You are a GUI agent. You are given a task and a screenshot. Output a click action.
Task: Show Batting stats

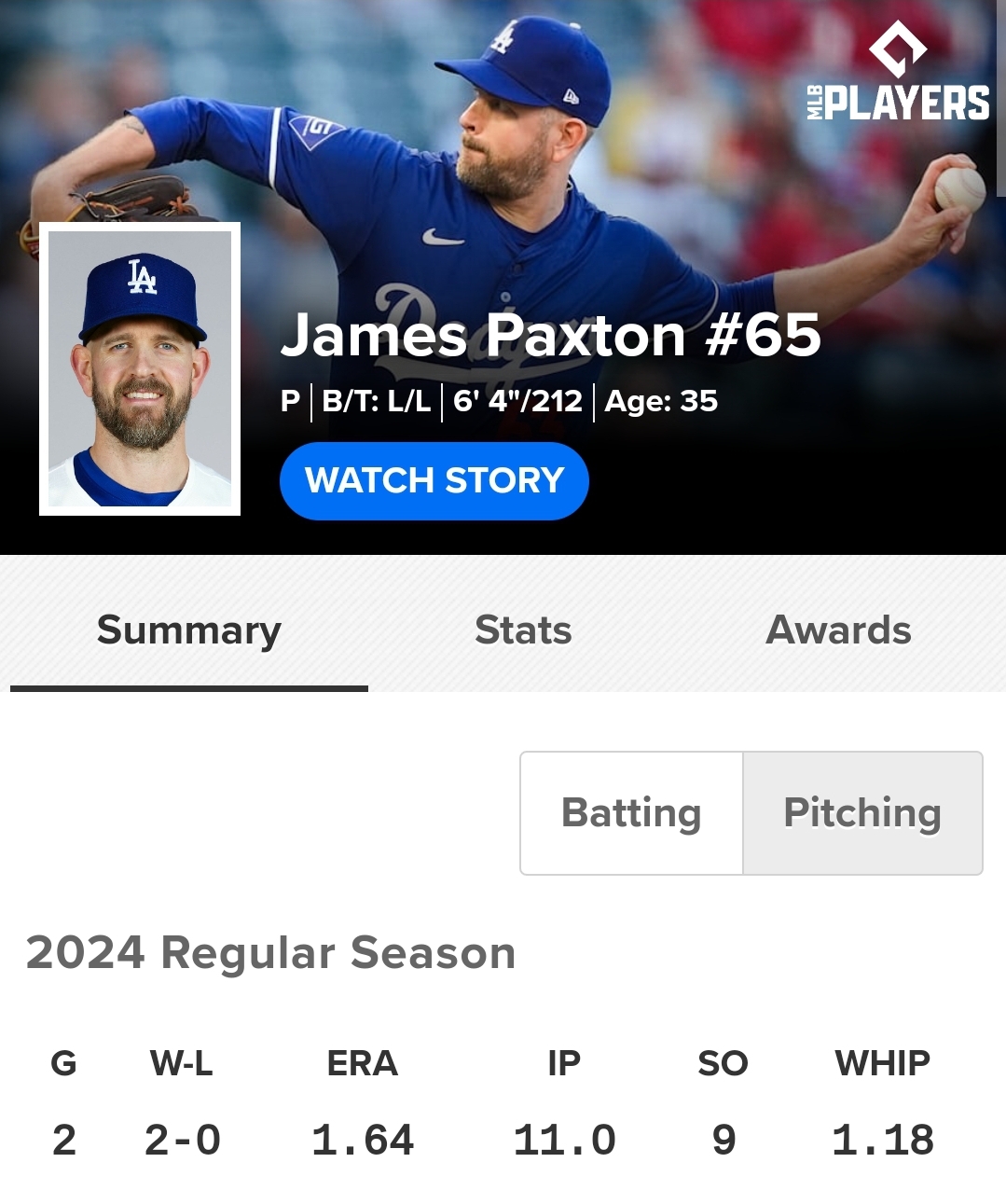click(631, 813)
